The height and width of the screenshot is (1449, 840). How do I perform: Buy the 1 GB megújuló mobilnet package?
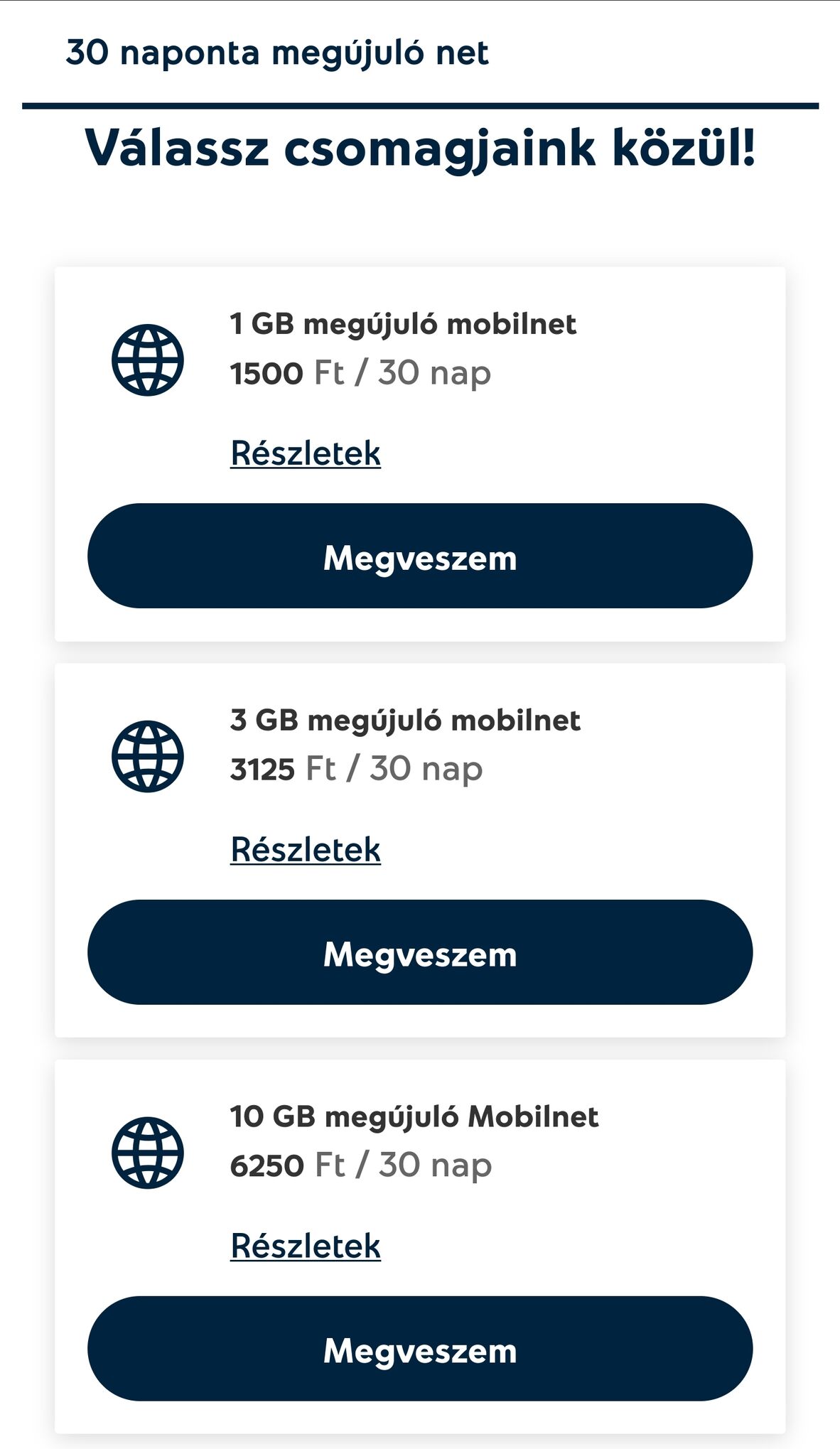click(420, 556)
